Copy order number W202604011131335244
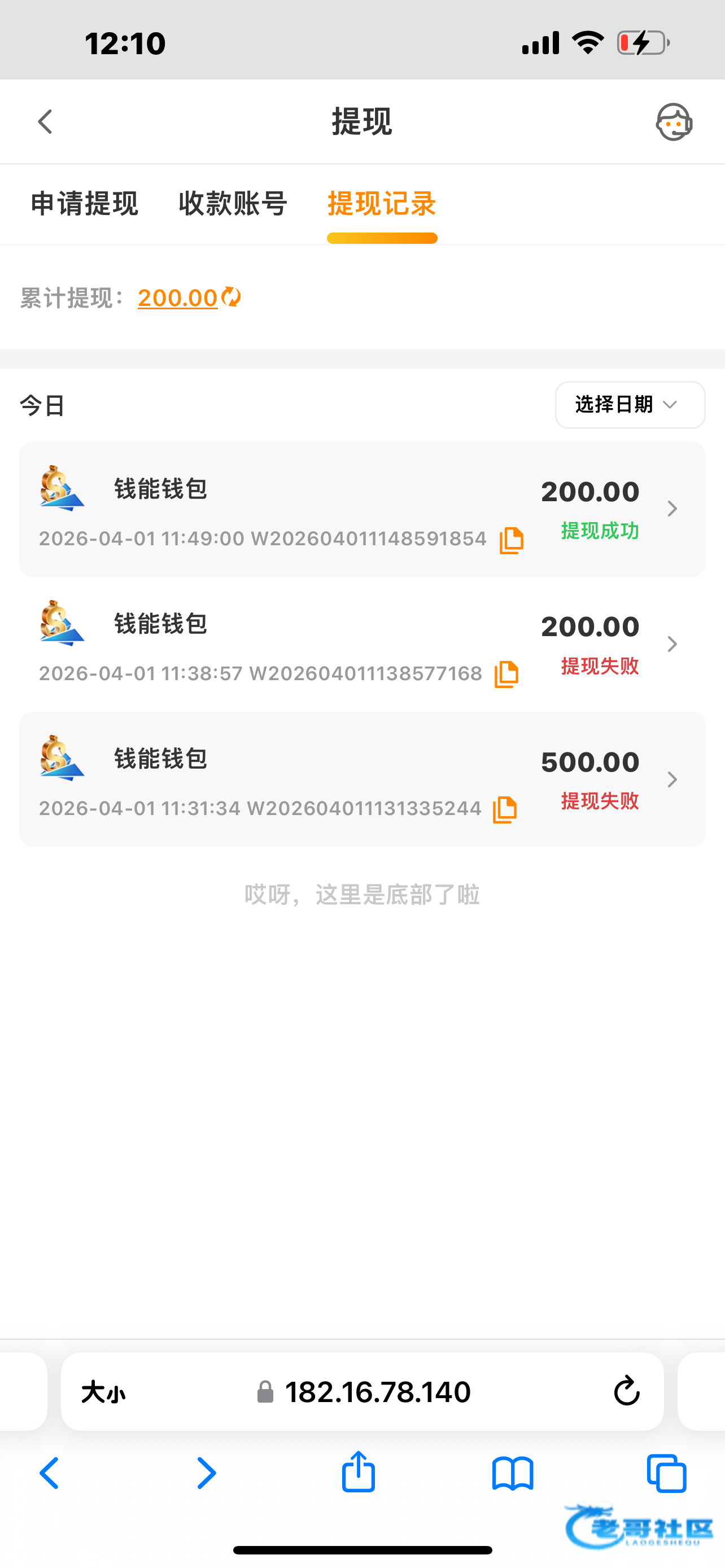 coord(505,809)
